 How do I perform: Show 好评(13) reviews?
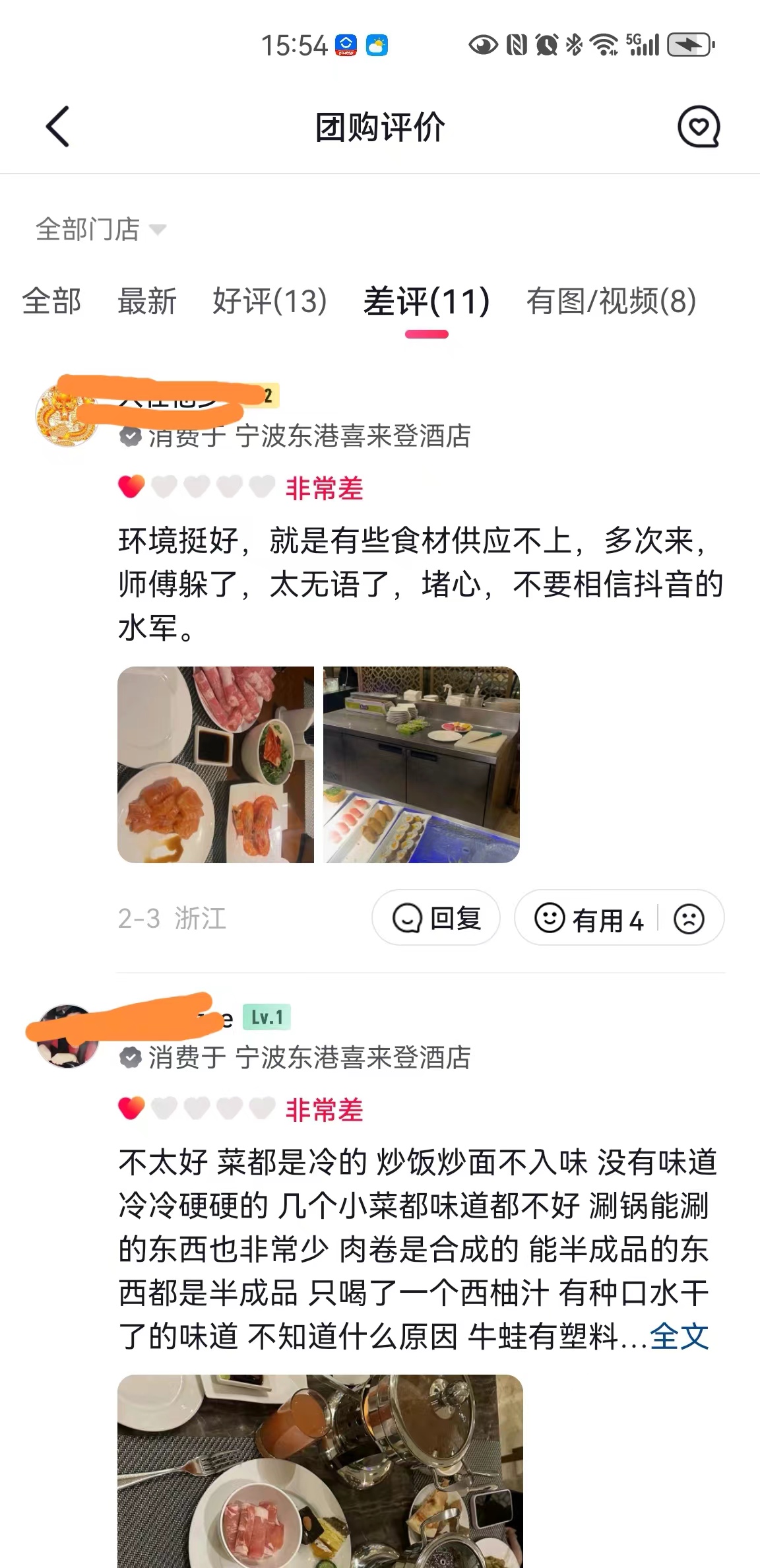tap(269, 302)
